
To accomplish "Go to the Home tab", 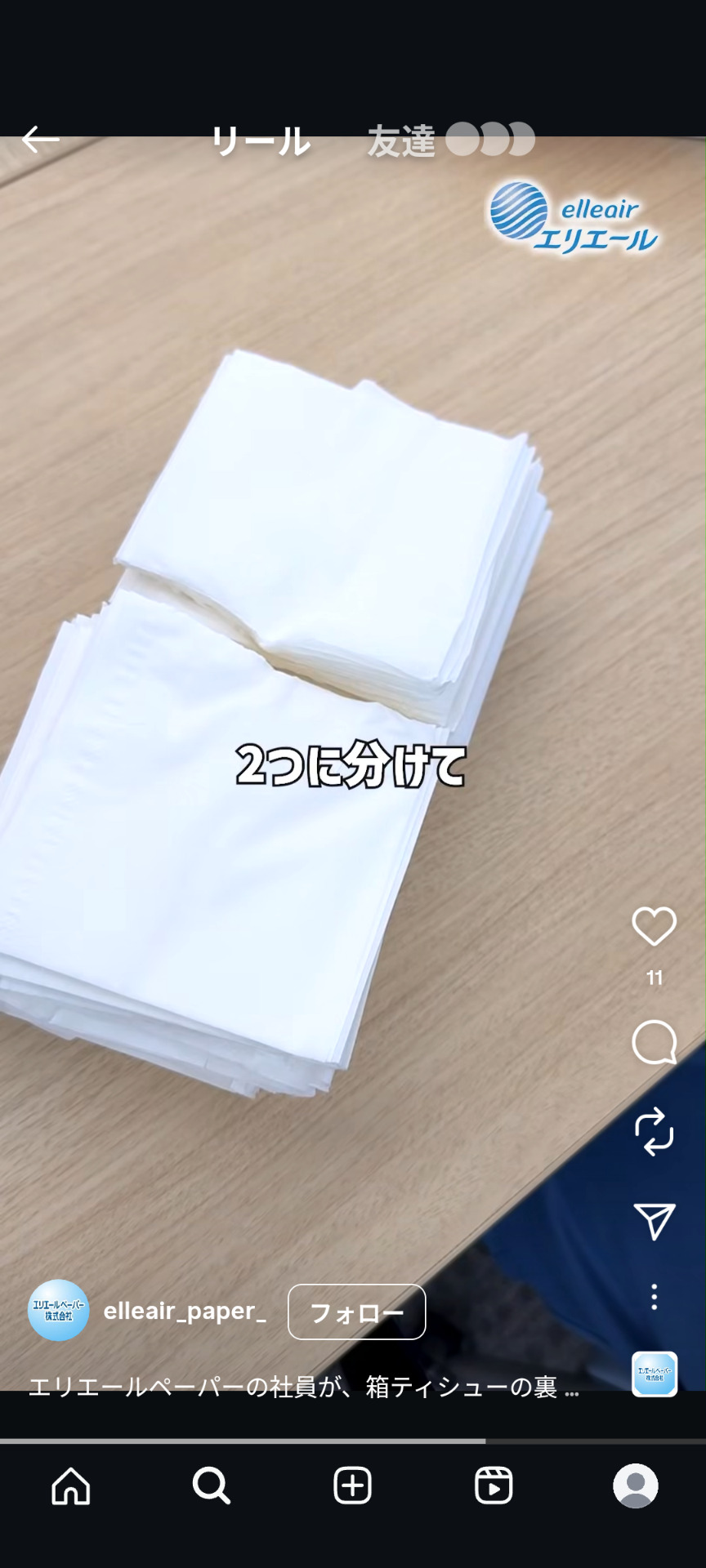I will (71, 1486).
